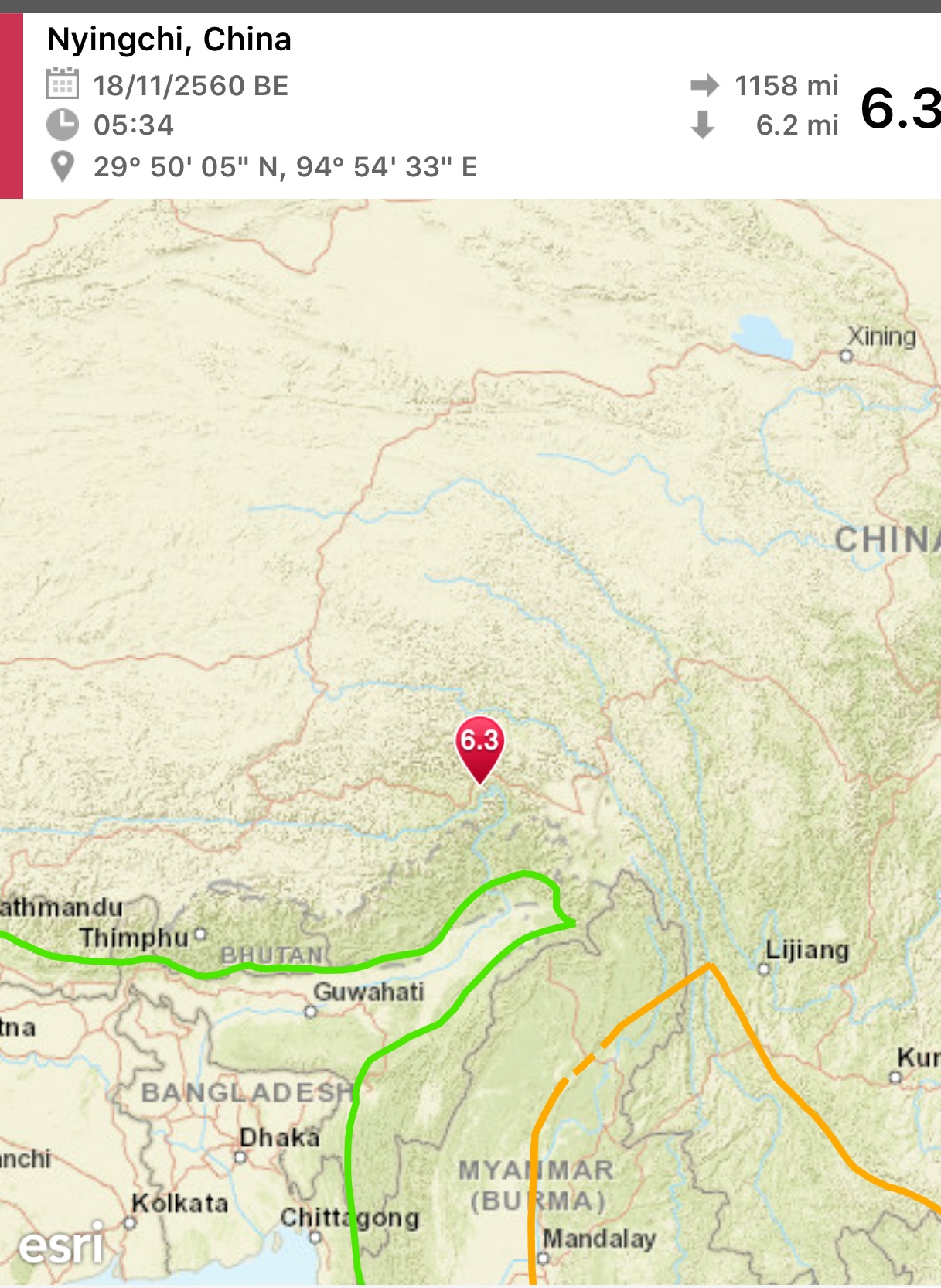This screenshot has height=1288, width=941.
Task: Tap the 6.3 earthquake marker pin
Action: pyautogui.click(x=479, y=746)
